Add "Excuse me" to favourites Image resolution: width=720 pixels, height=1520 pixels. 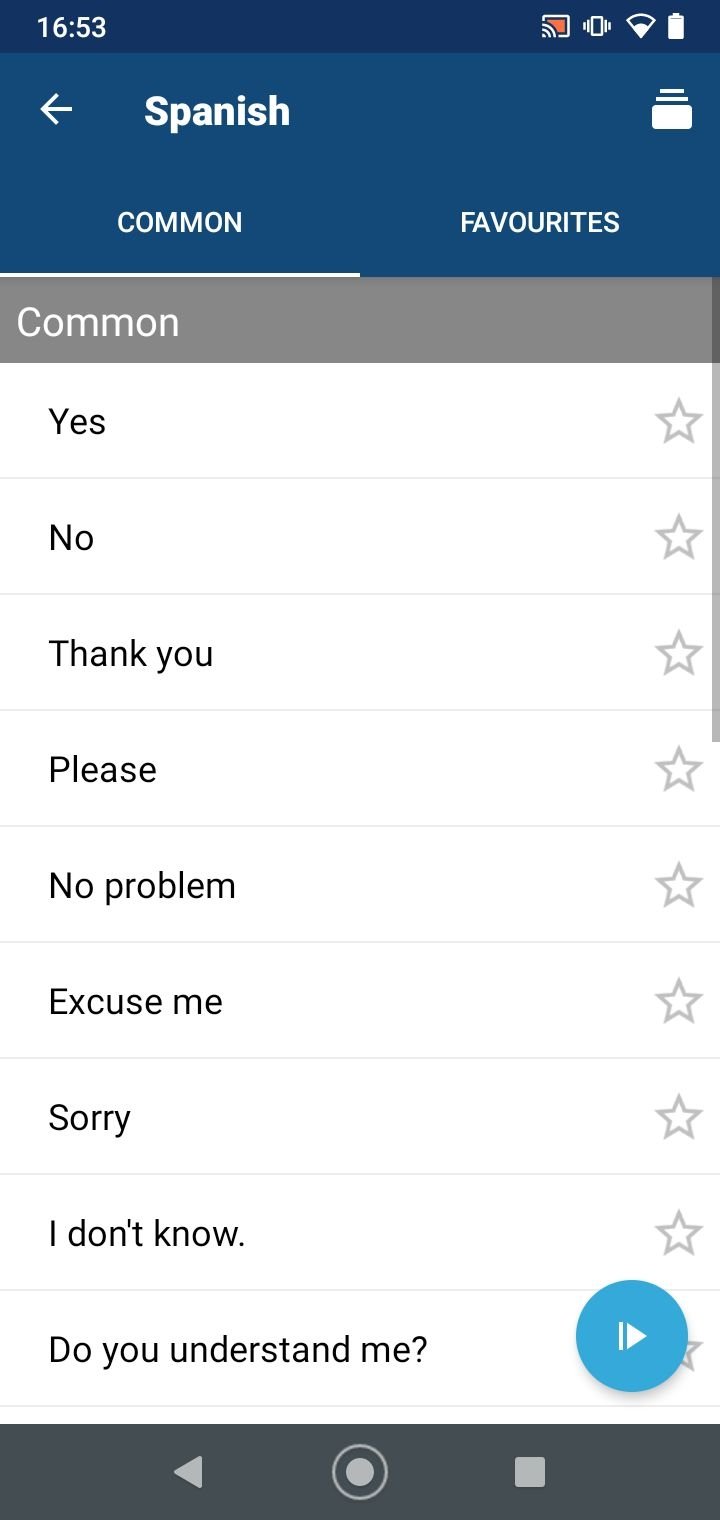679,1001
